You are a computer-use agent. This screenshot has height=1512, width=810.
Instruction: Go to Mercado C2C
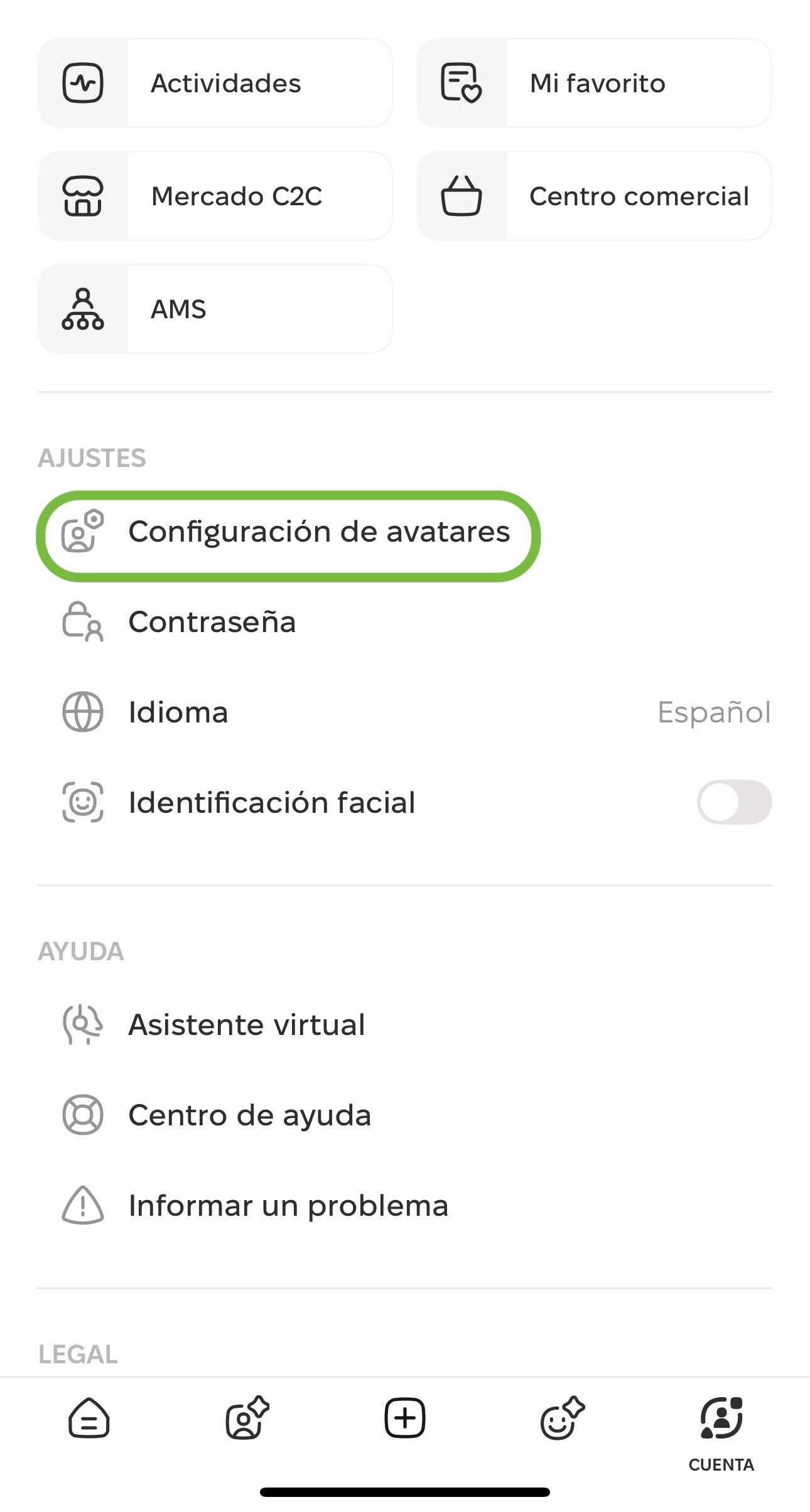click(215, 196)
